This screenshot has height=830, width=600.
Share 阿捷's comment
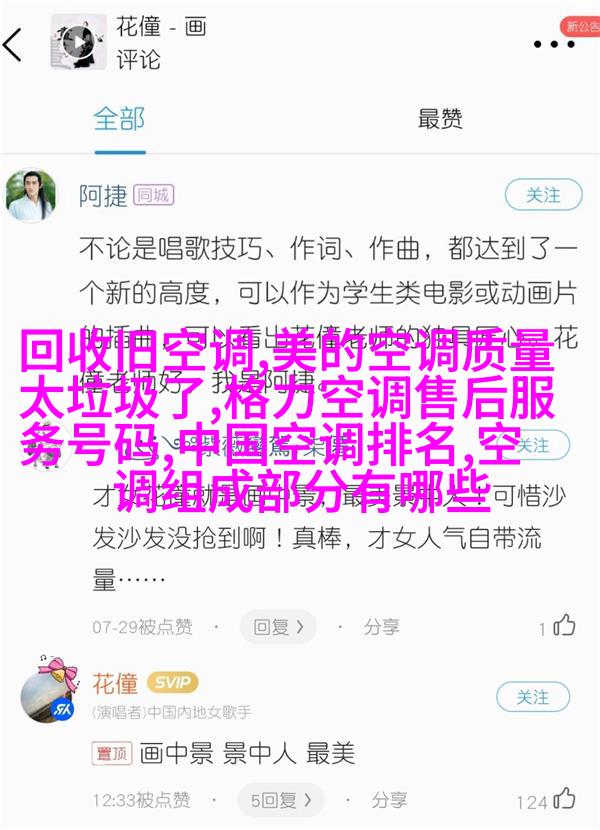(371, 627)
